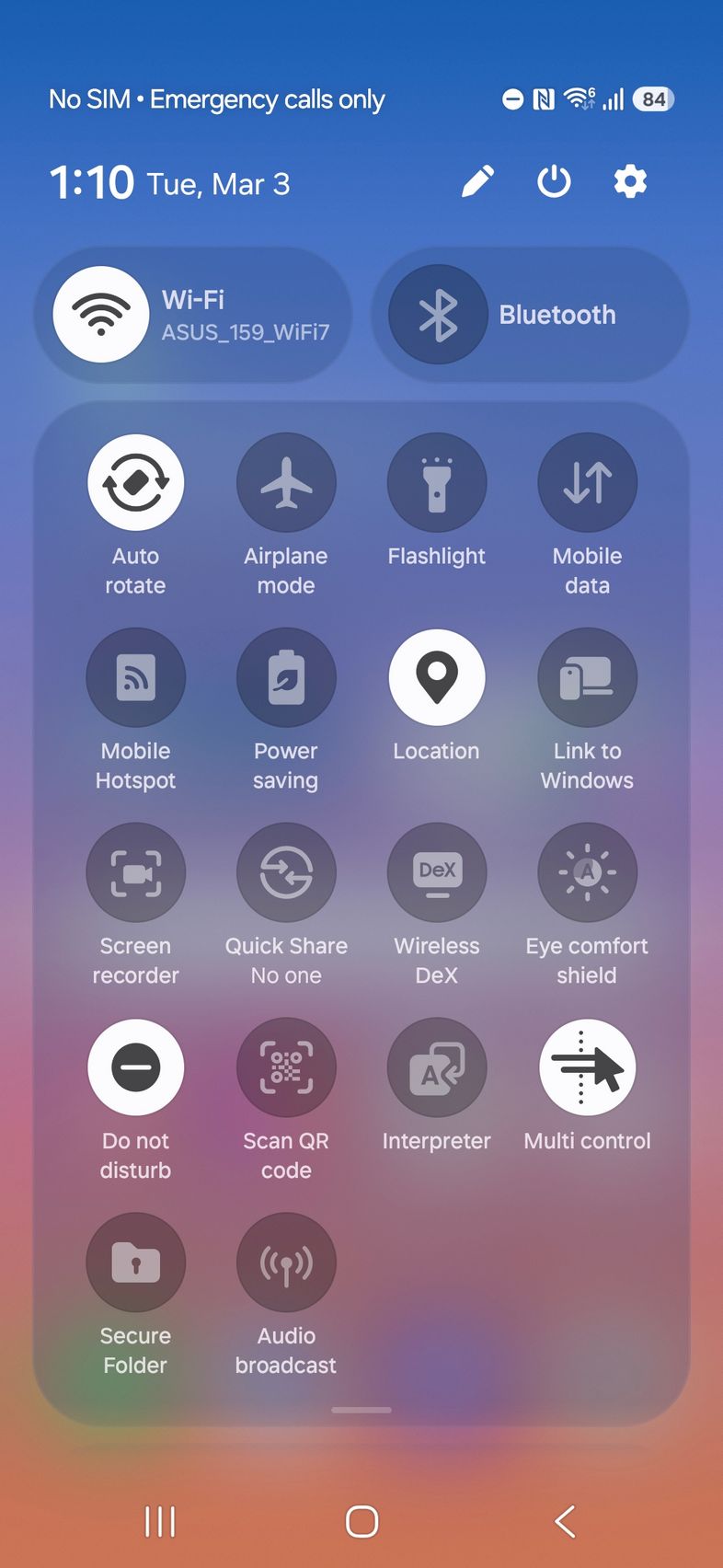Turn on Bluetooth
Image resolution: width=723 pixels, height=1568 pixels.
pos(438,315)
